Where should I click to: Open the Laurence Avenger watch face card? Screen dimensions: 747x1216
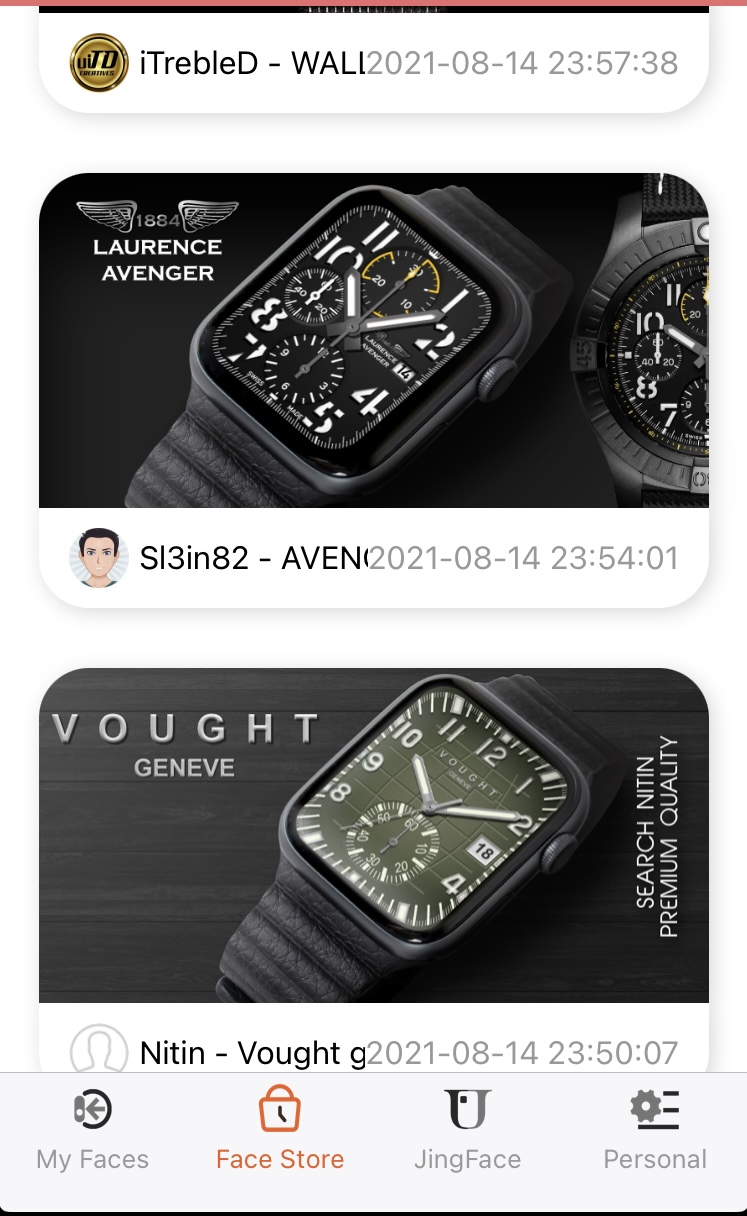373,341
